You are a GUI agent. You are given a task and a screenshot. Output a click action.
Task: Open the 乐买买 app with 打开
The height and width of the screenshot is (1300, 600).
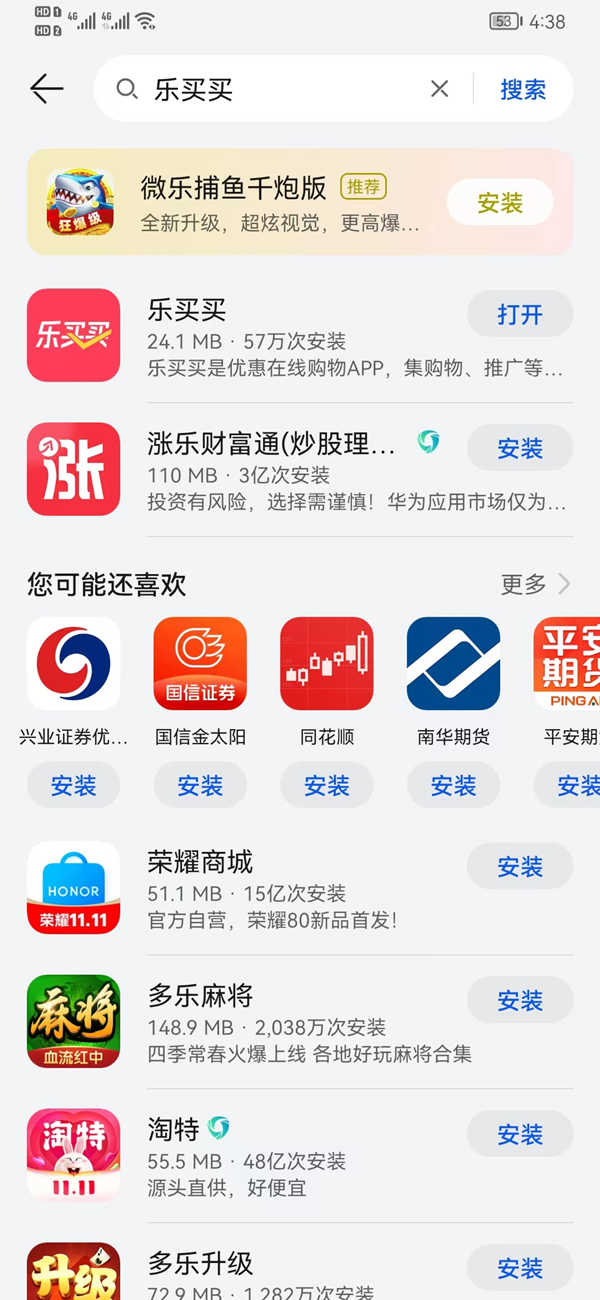click(519, 314)
